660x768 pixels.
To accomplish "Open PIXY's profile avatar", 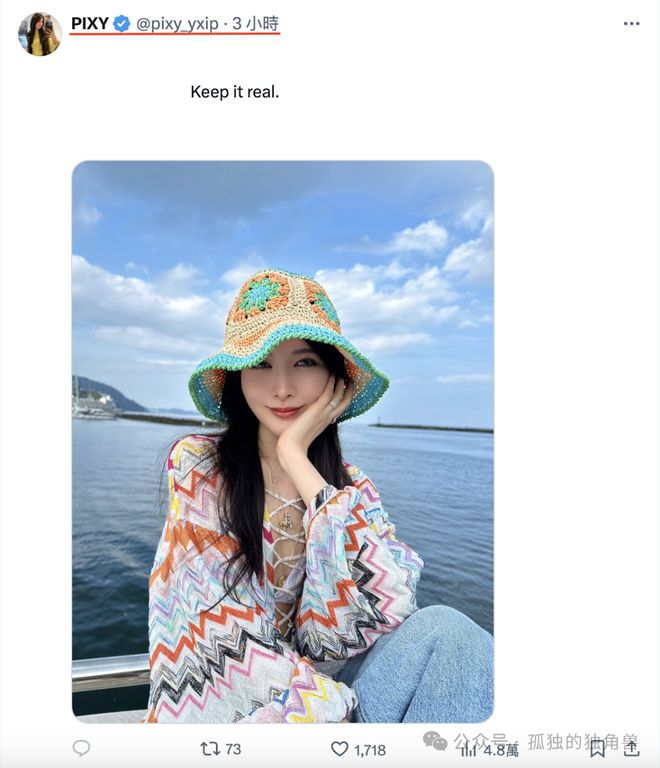I will [39, 33].
